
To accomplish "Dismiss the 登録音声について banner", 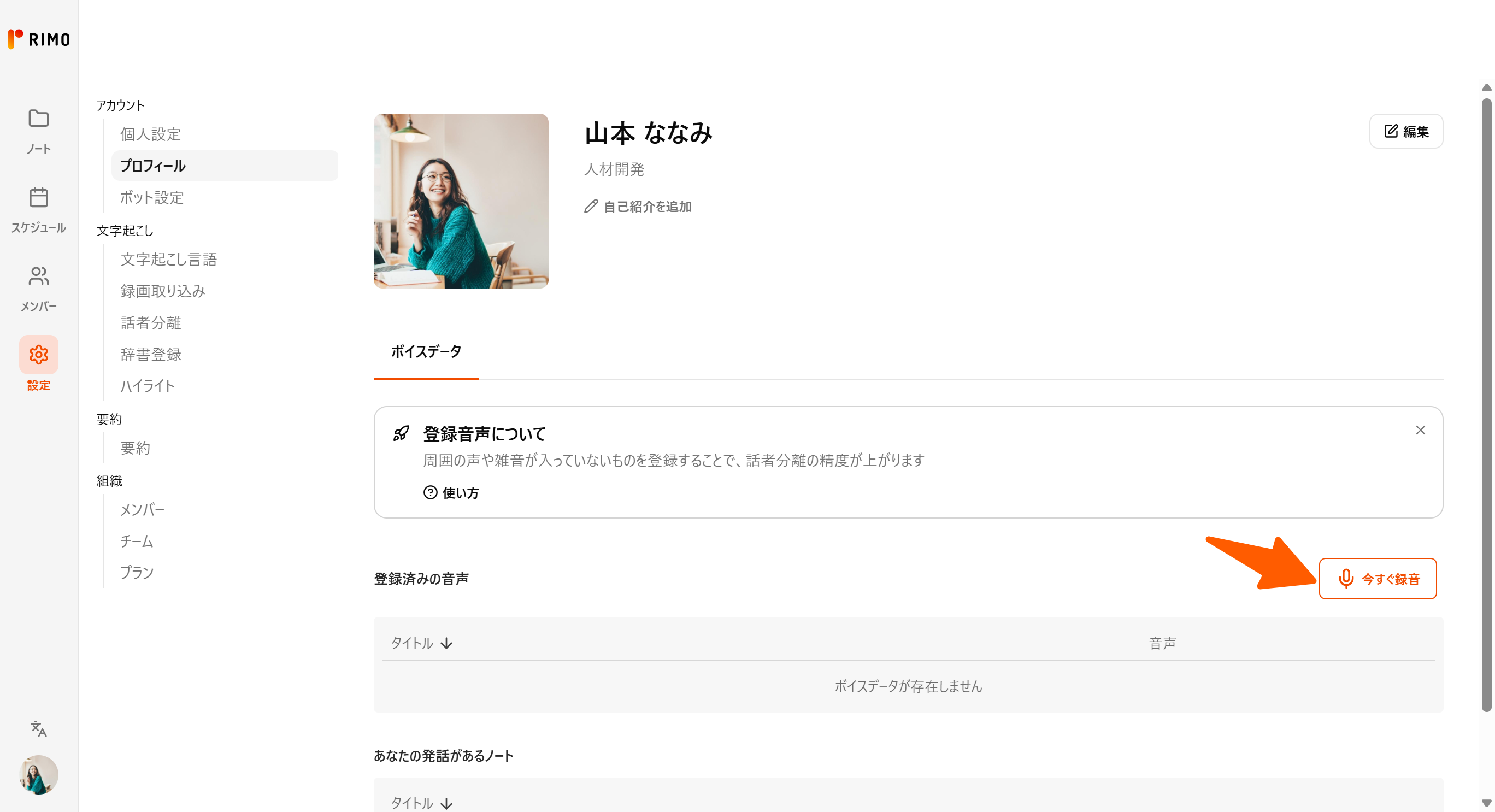I will pyautogui.click(x=1420, y=430).
